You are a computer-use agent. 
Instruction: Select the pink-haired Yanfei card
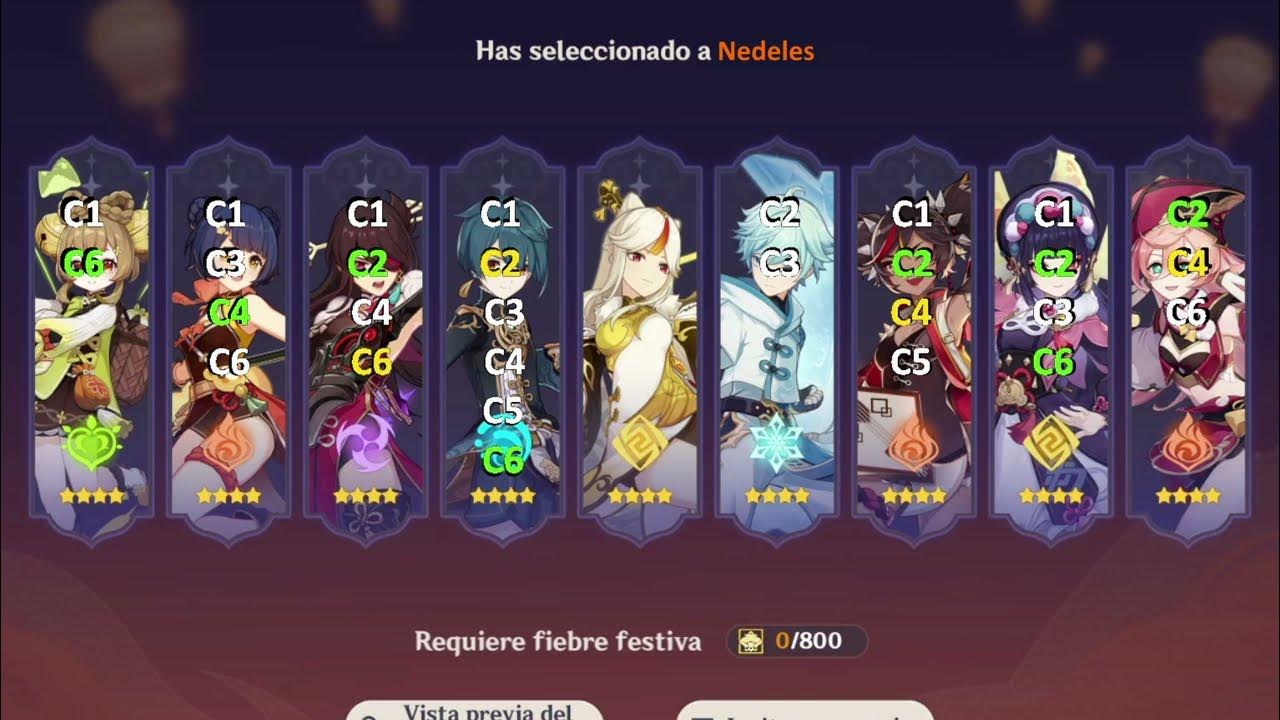click(x=1187, y=340)
